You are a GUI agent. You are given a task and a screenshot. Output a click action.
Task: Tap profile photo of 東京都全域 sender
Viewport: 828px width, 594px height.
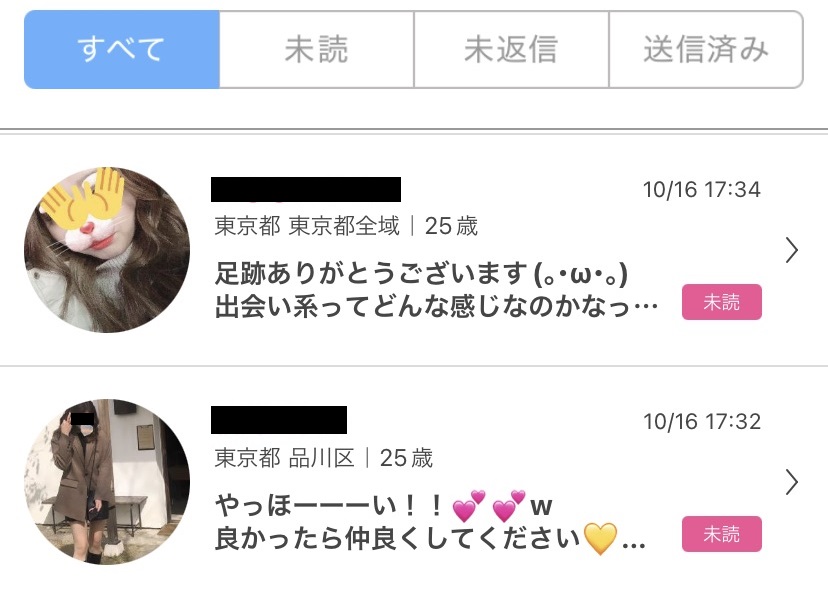point(107,250)
